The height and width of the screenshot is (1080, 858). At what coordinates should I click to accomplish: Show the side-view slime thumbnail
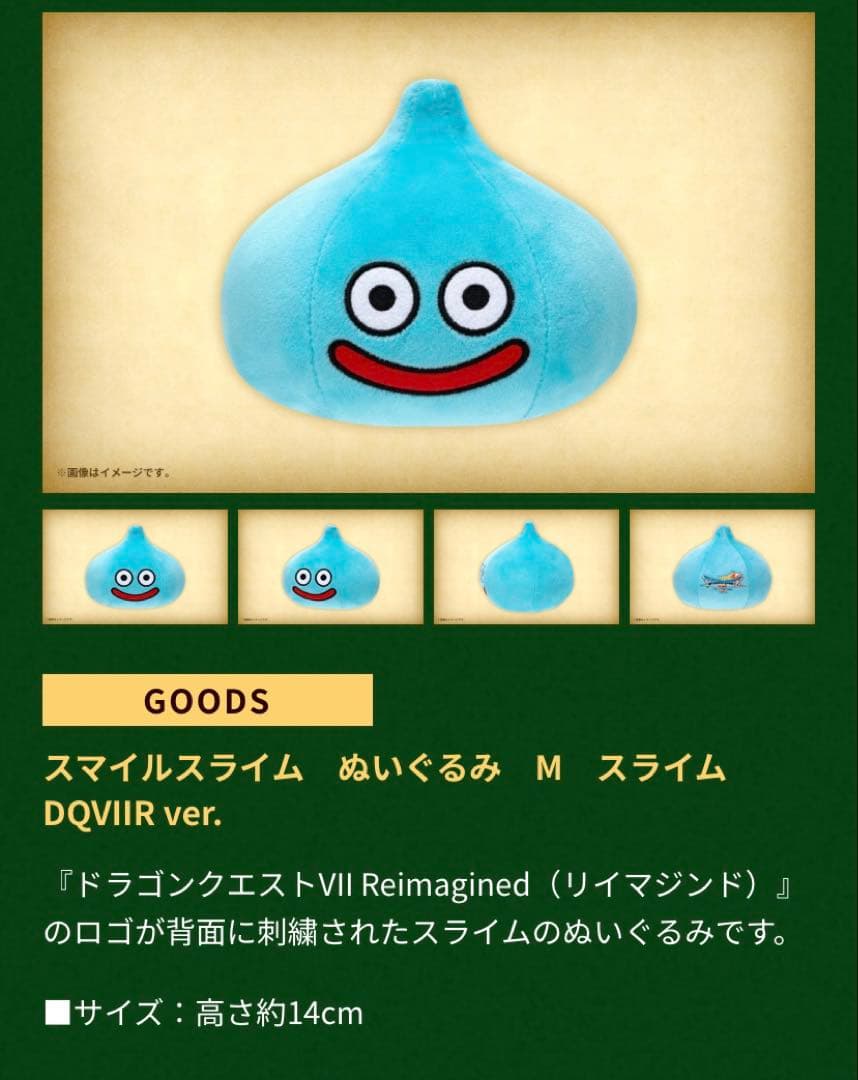pos(526,567)
